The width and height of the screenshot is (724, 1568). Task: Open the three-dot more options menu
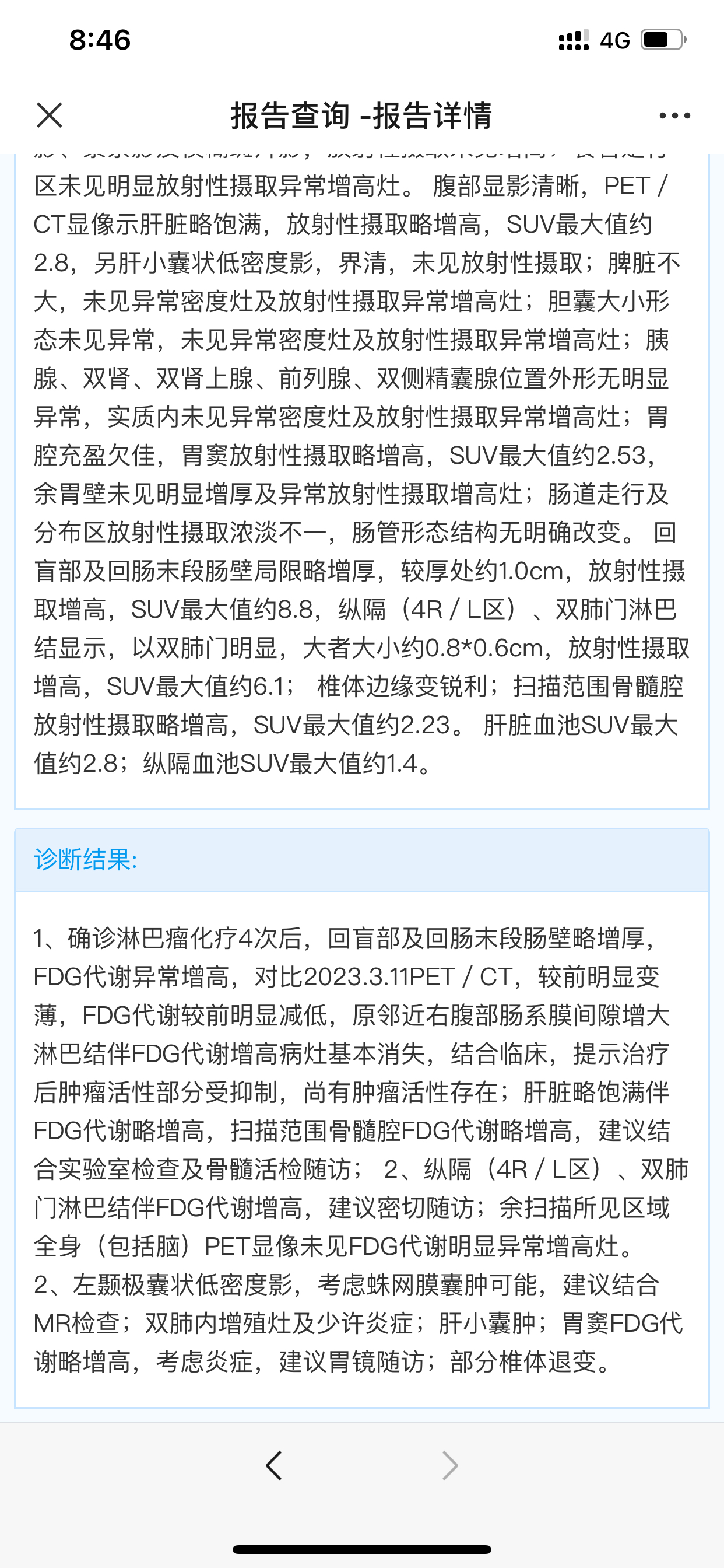click(x=674, y=116)
